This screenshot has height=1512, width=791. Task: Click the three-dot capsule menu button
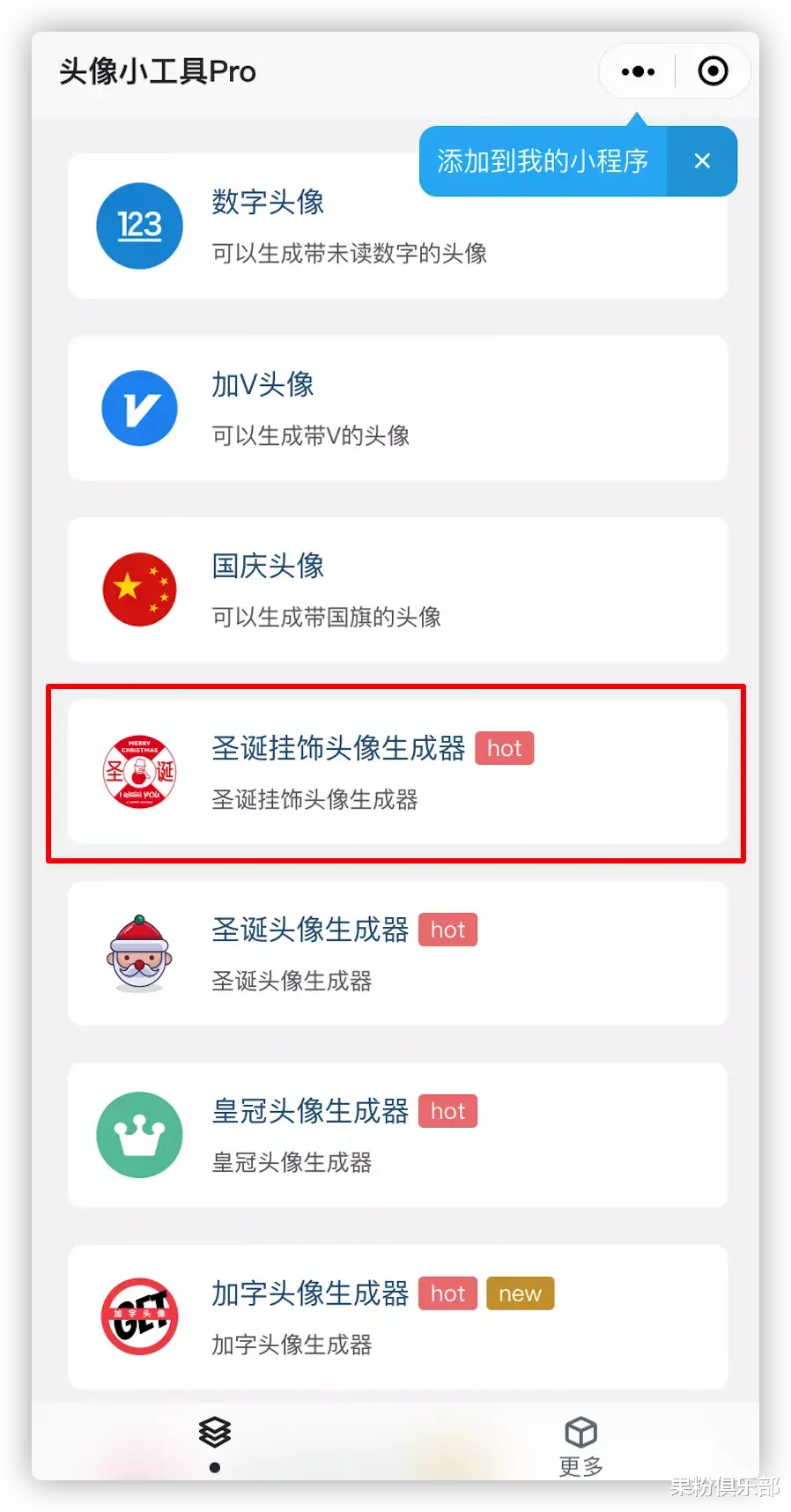coord(637,71)
